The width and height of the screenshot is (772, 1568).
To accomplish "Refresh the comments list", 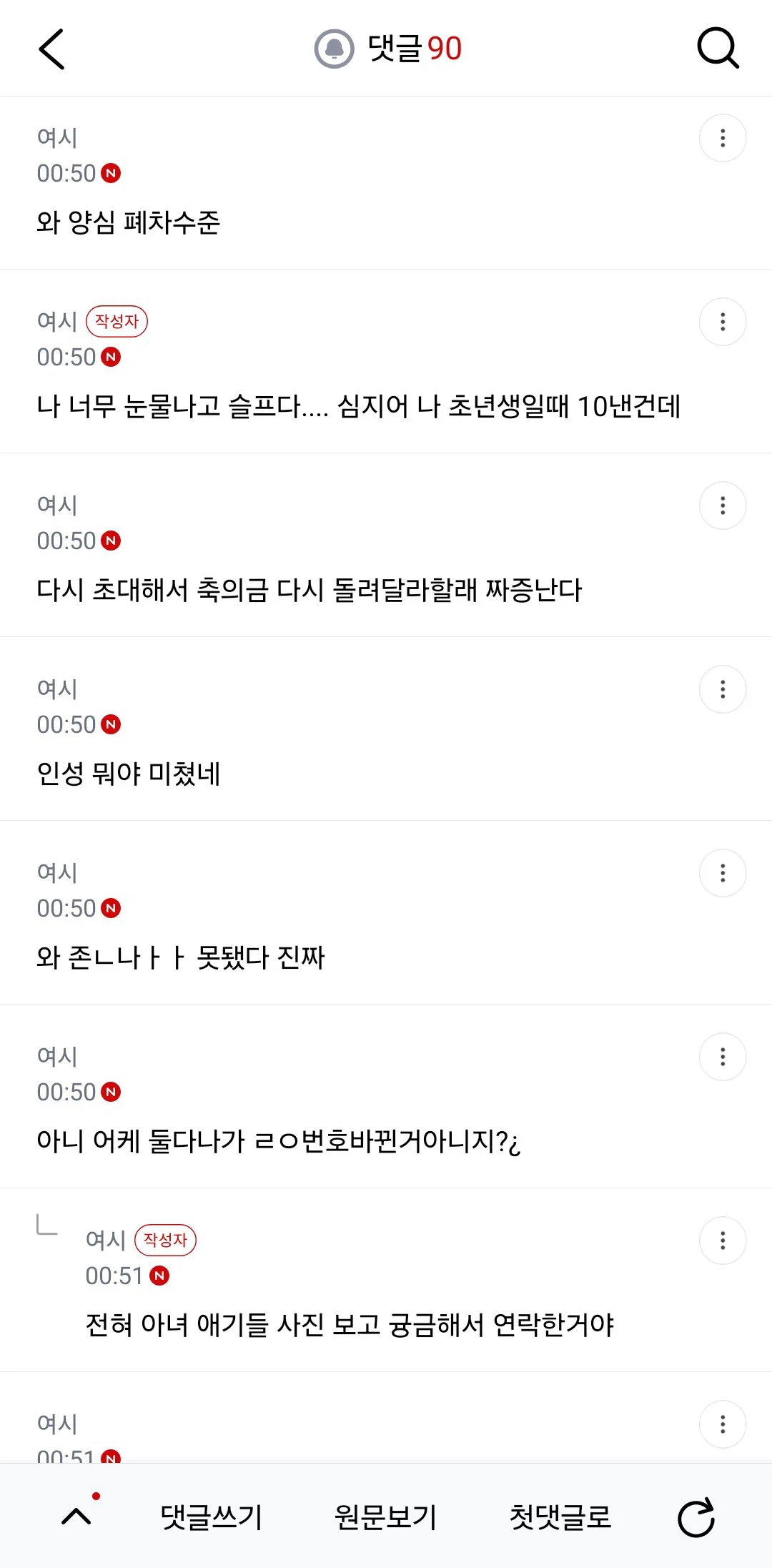I will 696,1517.
